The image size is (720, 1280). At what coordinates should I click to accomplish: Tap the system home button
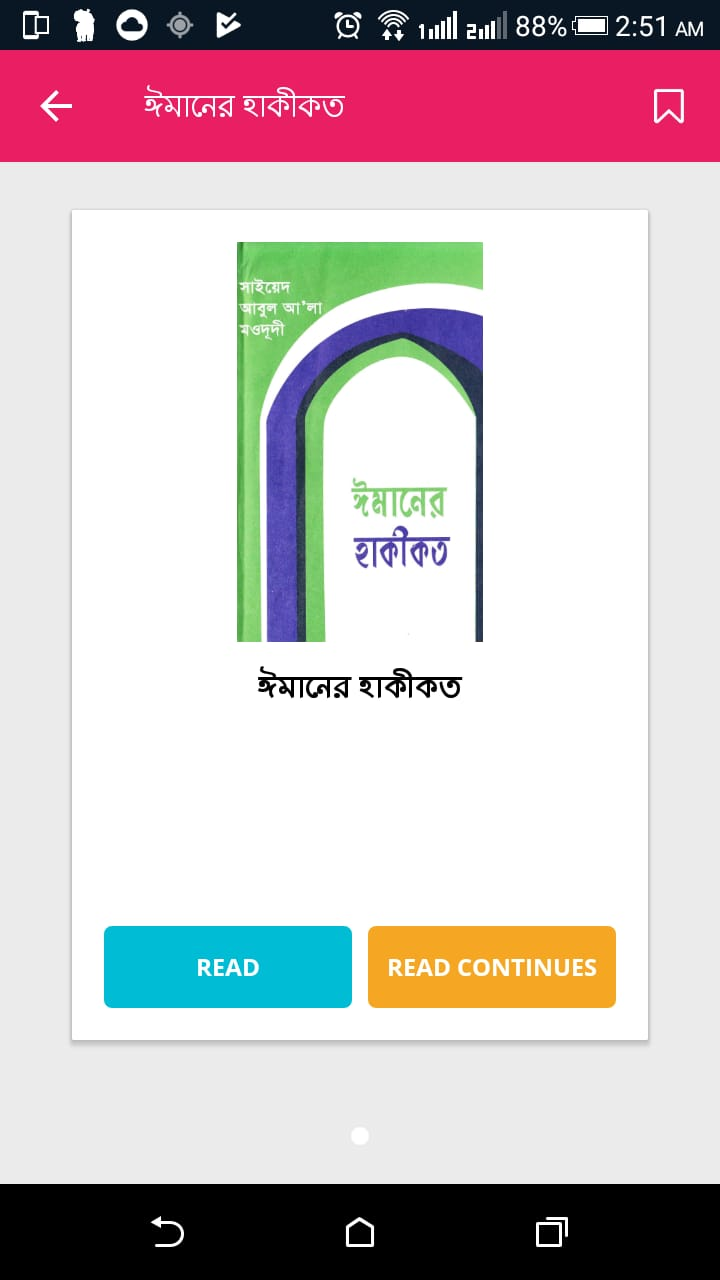click(360, 1232)
